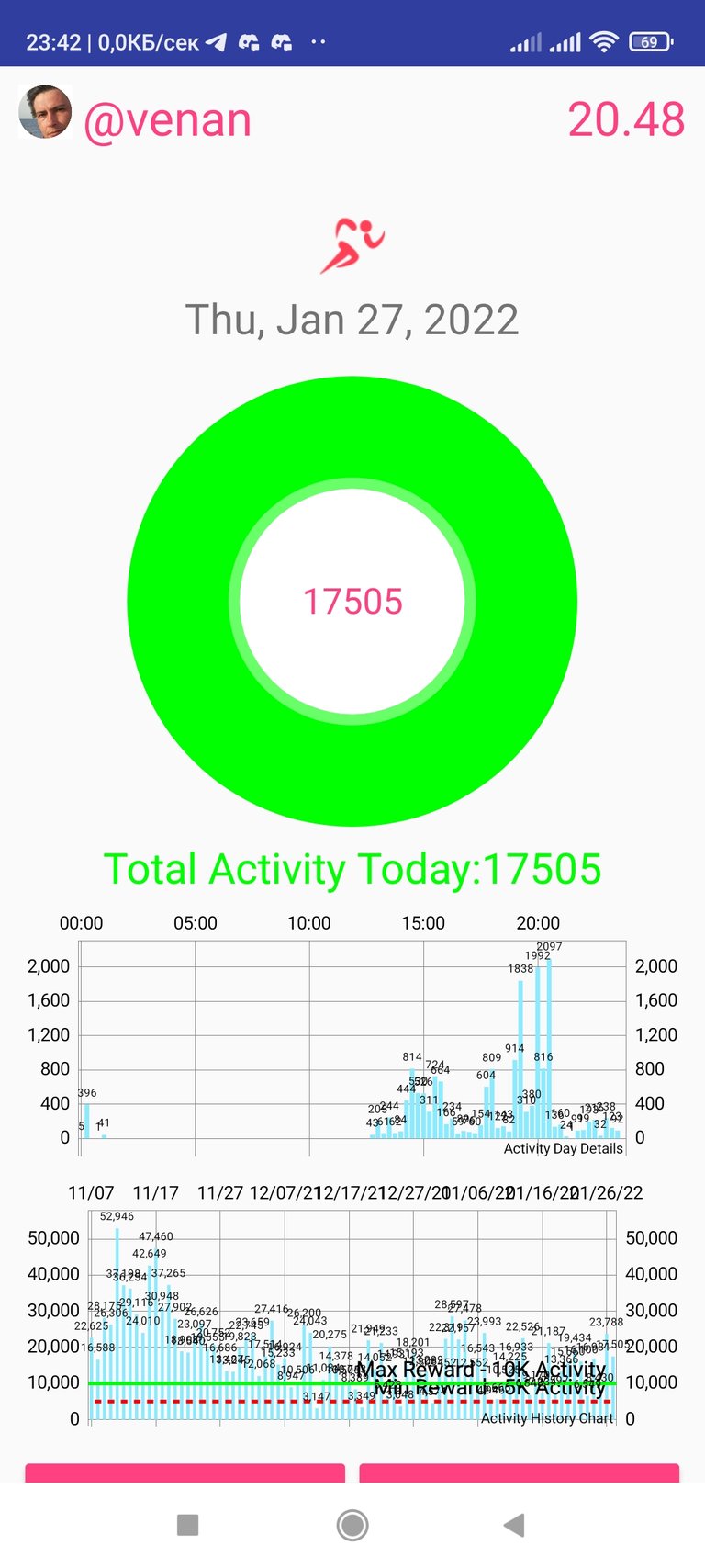Open the recent apps overview
705x1568 pixels.
point(188,1525)
